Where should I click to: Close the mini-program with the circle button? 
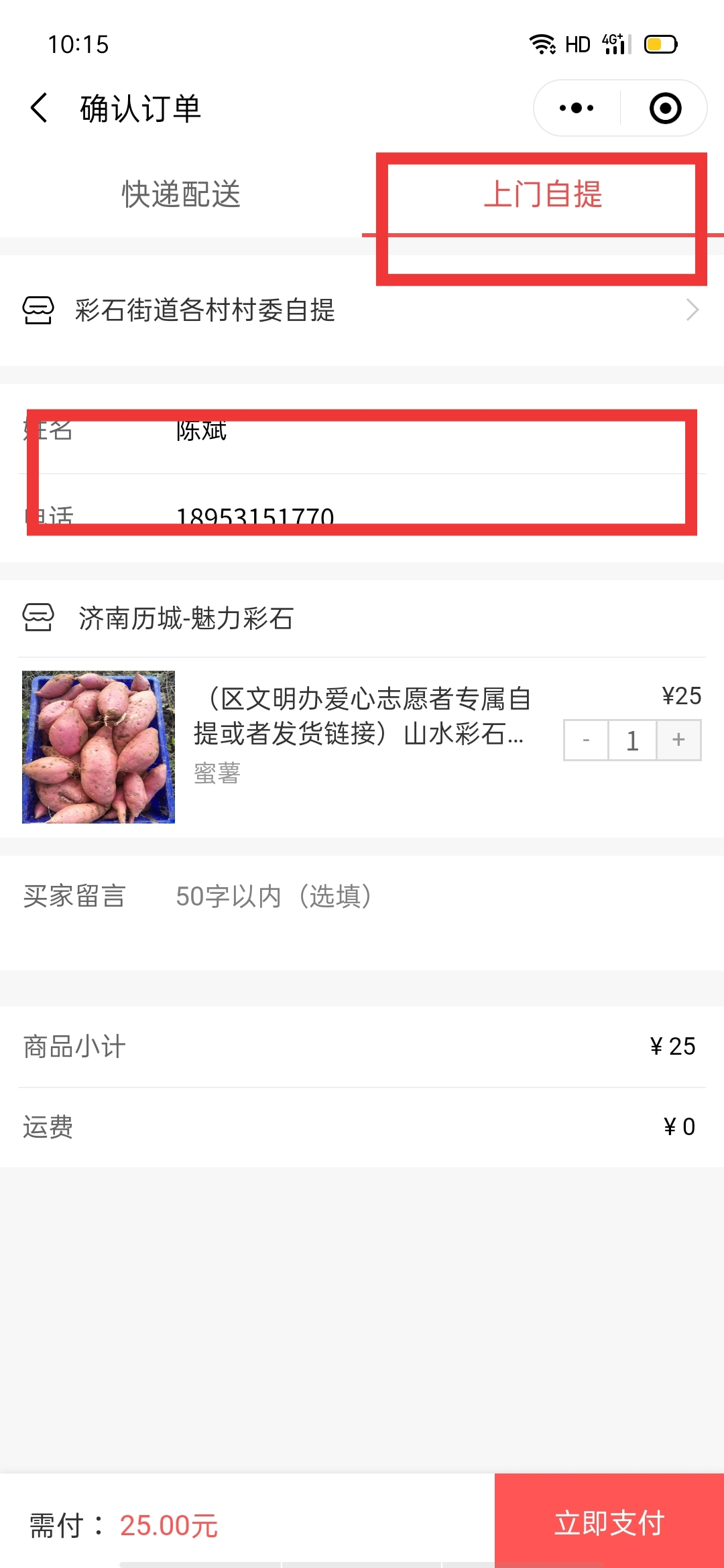tap(665, 108)
